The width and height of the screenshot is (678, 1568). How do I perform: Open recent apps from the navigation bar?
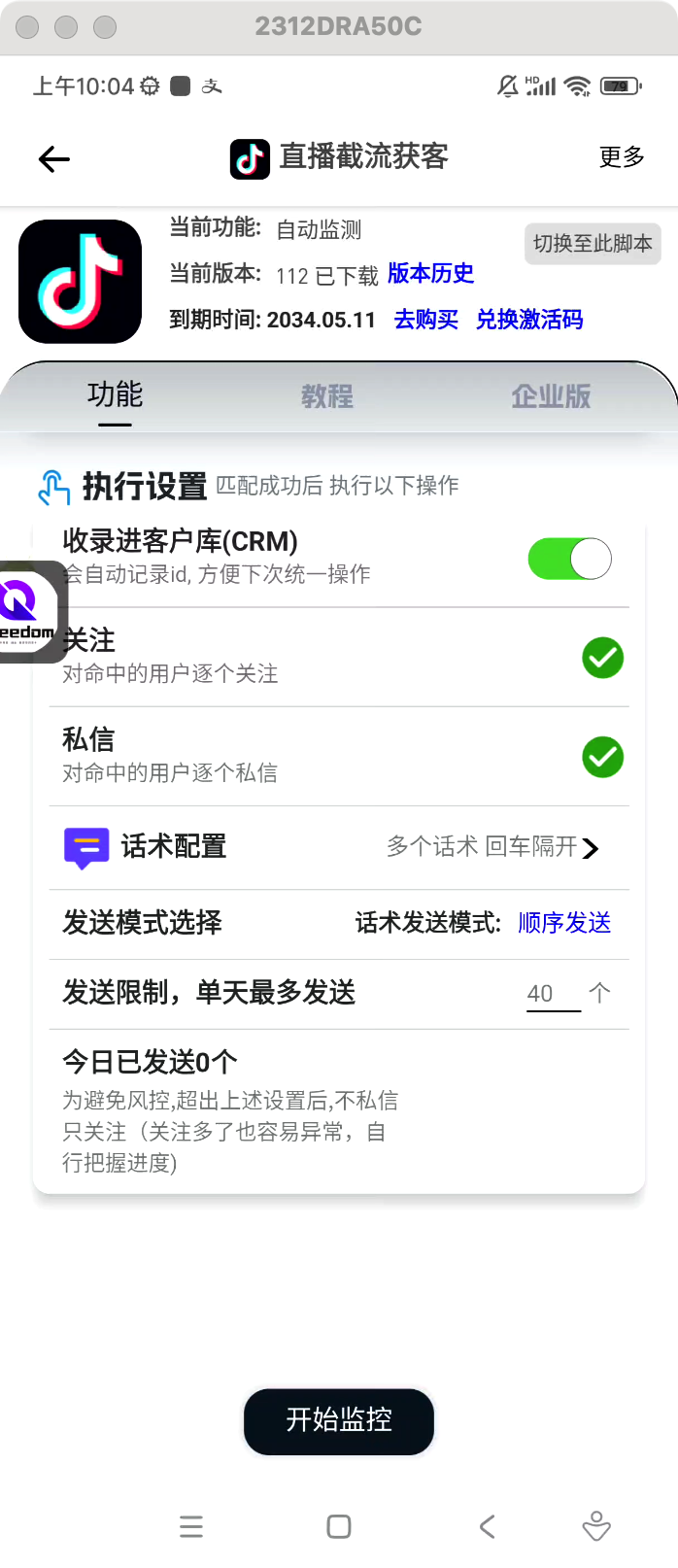tap(191, 1526)
